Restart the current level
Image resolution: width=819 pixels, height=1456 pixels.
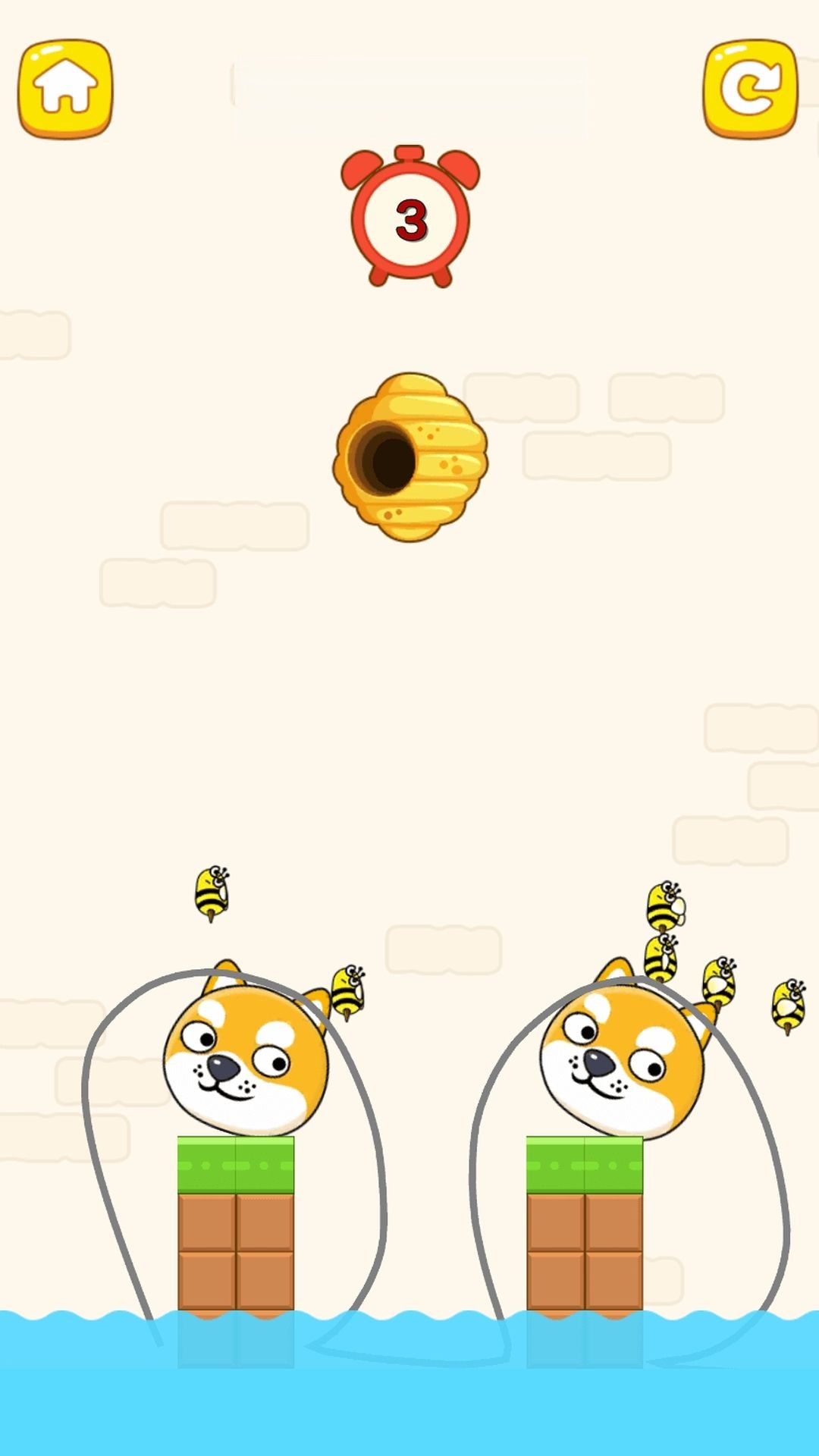click(750, 88)
